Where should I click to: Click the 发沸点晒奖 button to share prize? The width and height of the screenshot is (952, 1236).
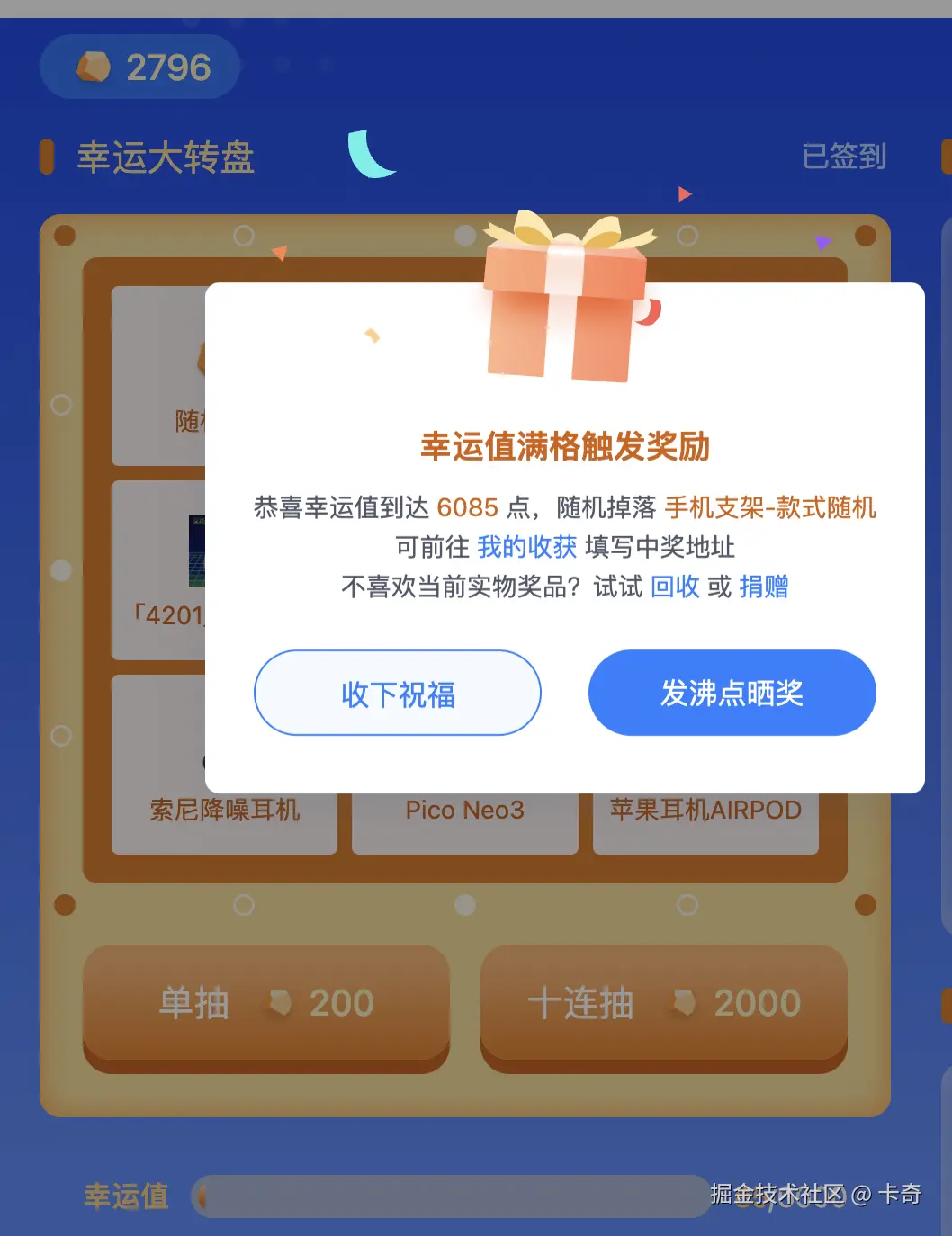[x=732, y=693]
